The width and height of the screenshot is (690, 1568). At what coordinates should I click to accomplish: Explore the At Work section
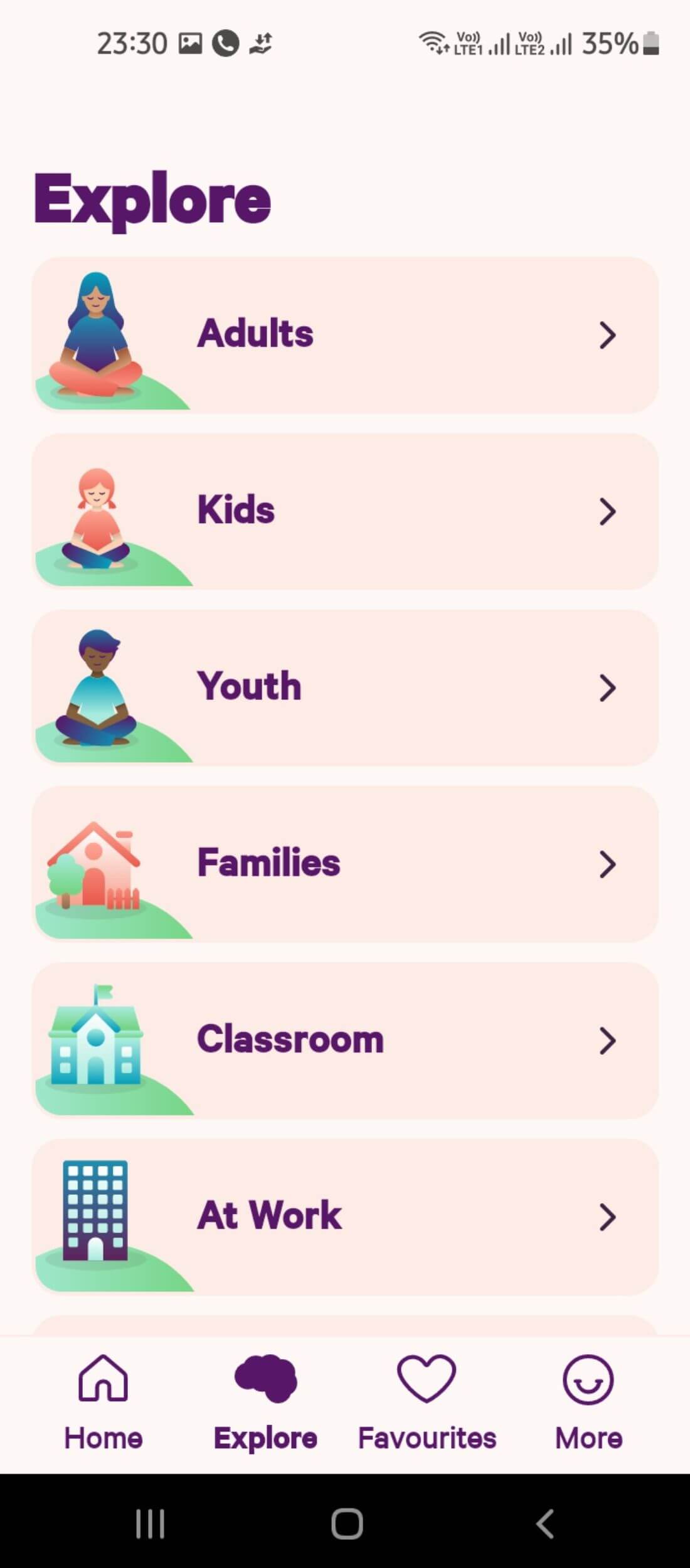345,1216
